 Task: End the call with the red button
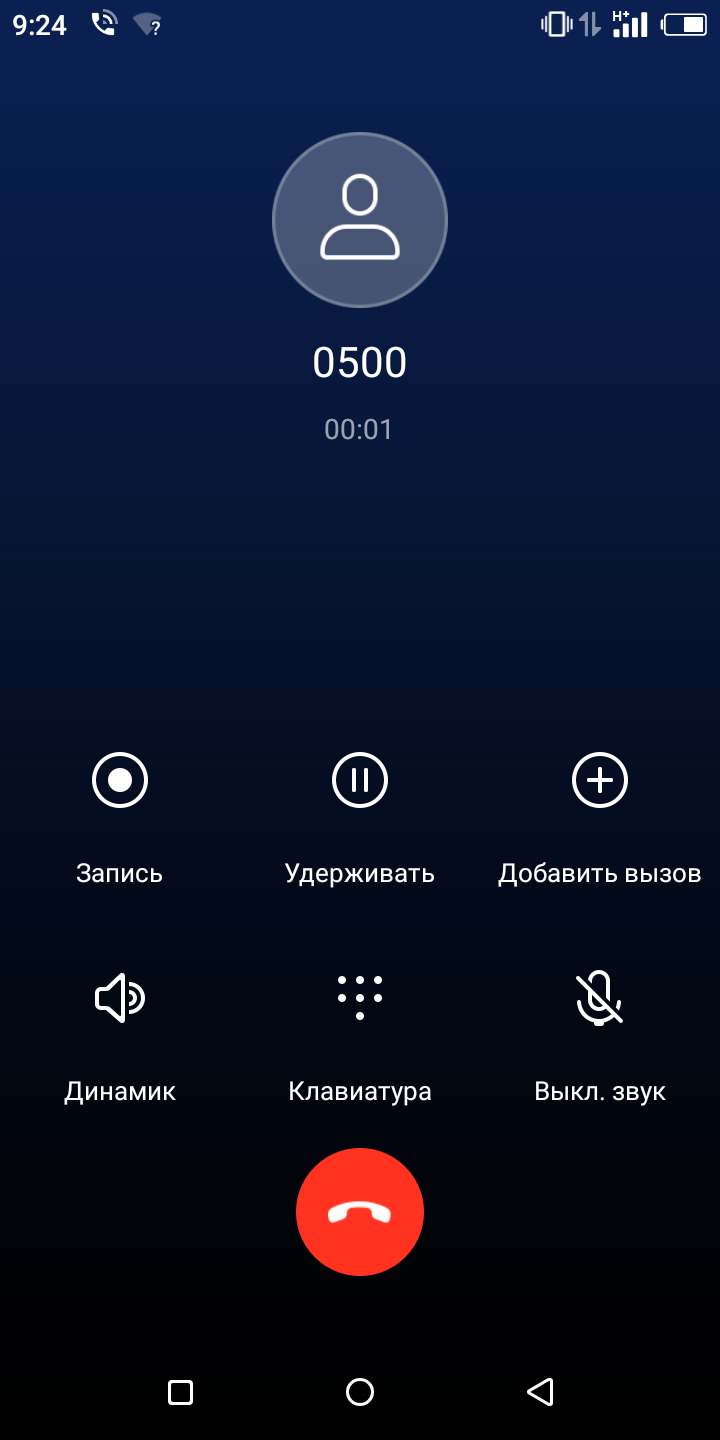(x=360, y=1212)
